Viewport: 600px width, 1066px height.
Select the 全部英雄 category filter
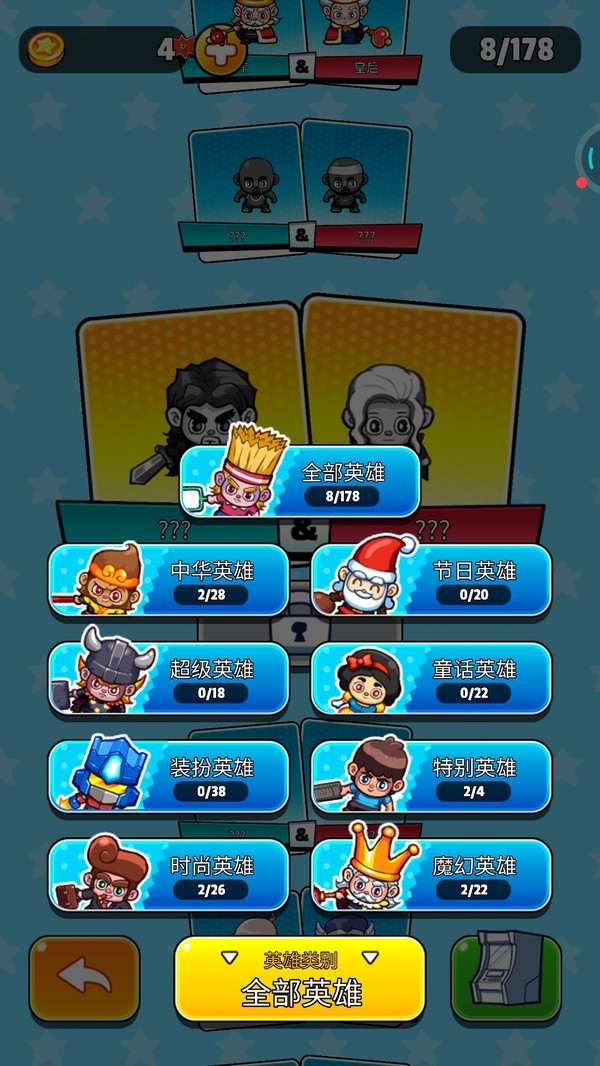click(300, 481)
